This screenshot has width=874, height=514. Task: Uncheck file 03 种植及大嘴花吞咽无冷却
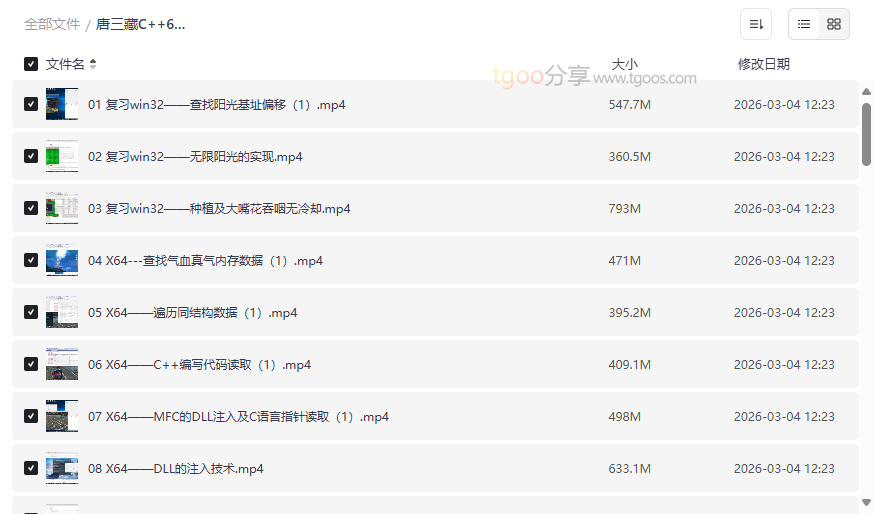[x=31, y=208]
